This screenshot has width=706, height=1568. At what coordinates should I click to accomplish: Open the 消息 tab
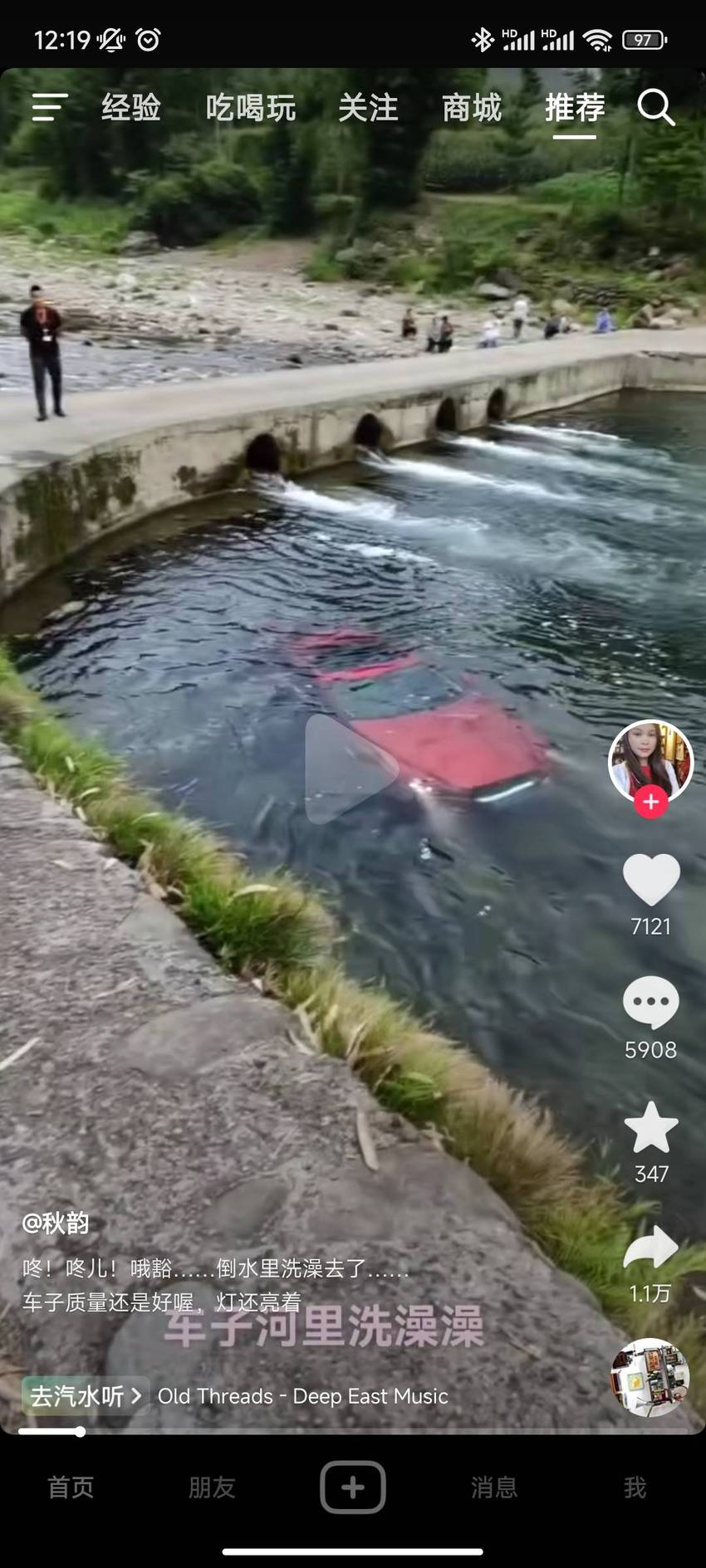pyautogui.click(x=494, y=1487)
